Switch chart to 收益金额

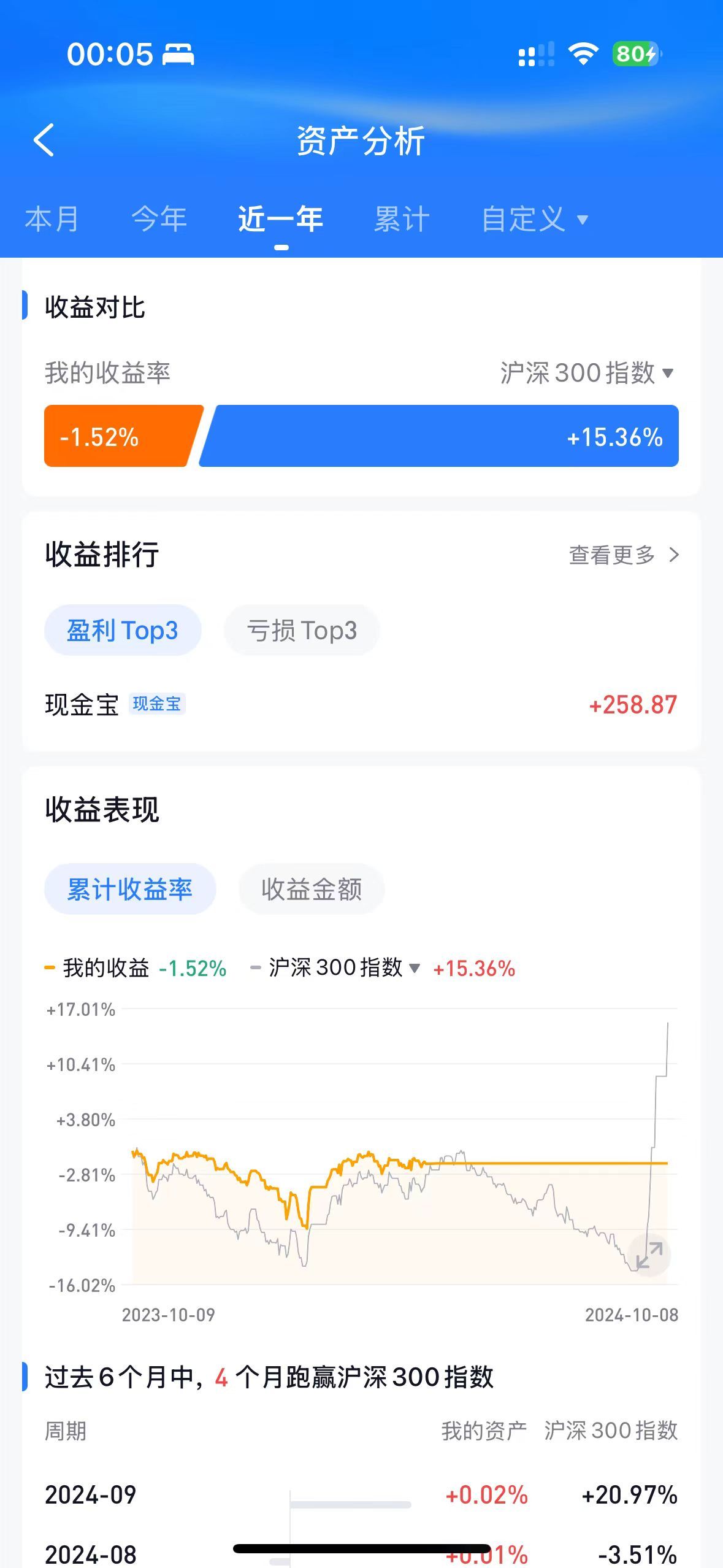[x=312, y=889]
